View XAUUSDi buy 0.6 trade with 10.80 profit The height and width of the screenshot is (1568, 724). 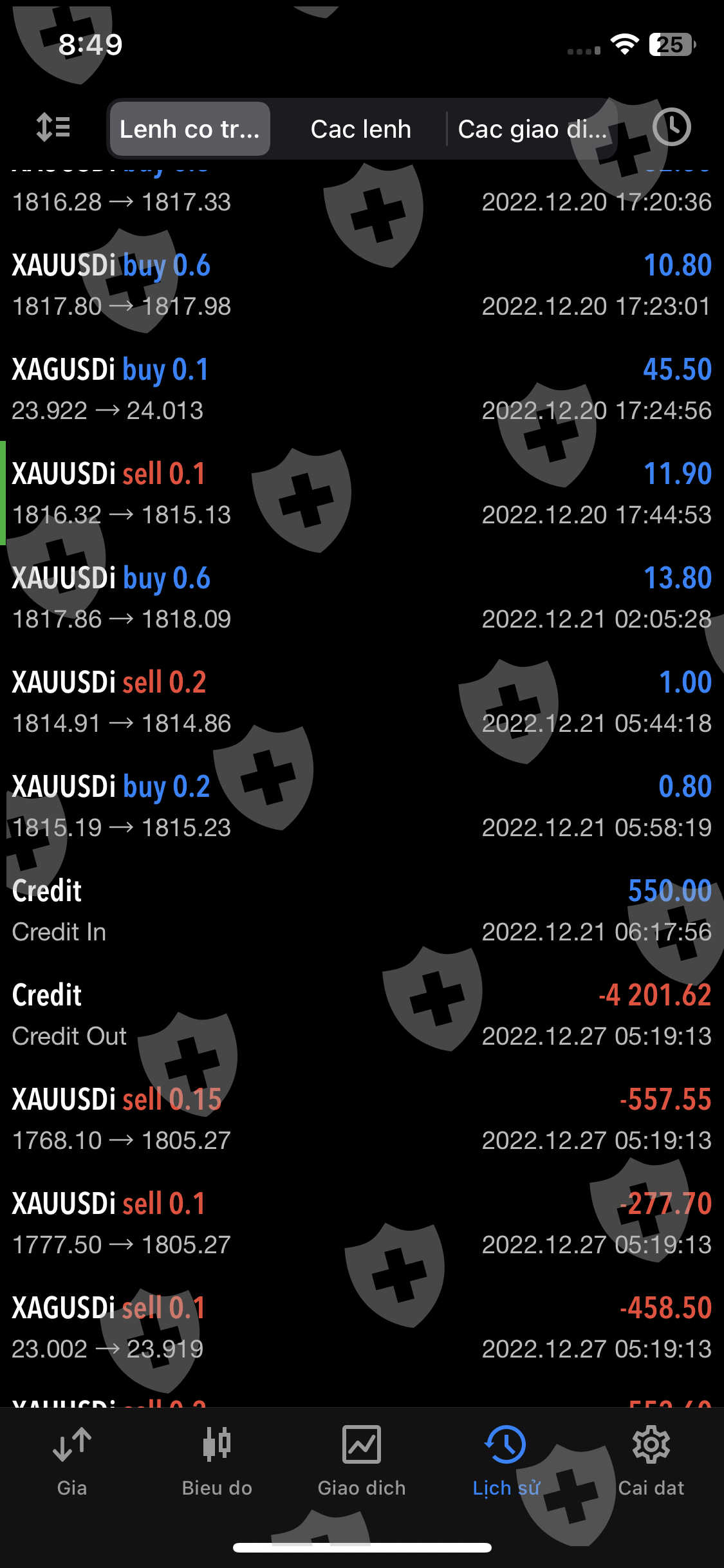point(362,285)
